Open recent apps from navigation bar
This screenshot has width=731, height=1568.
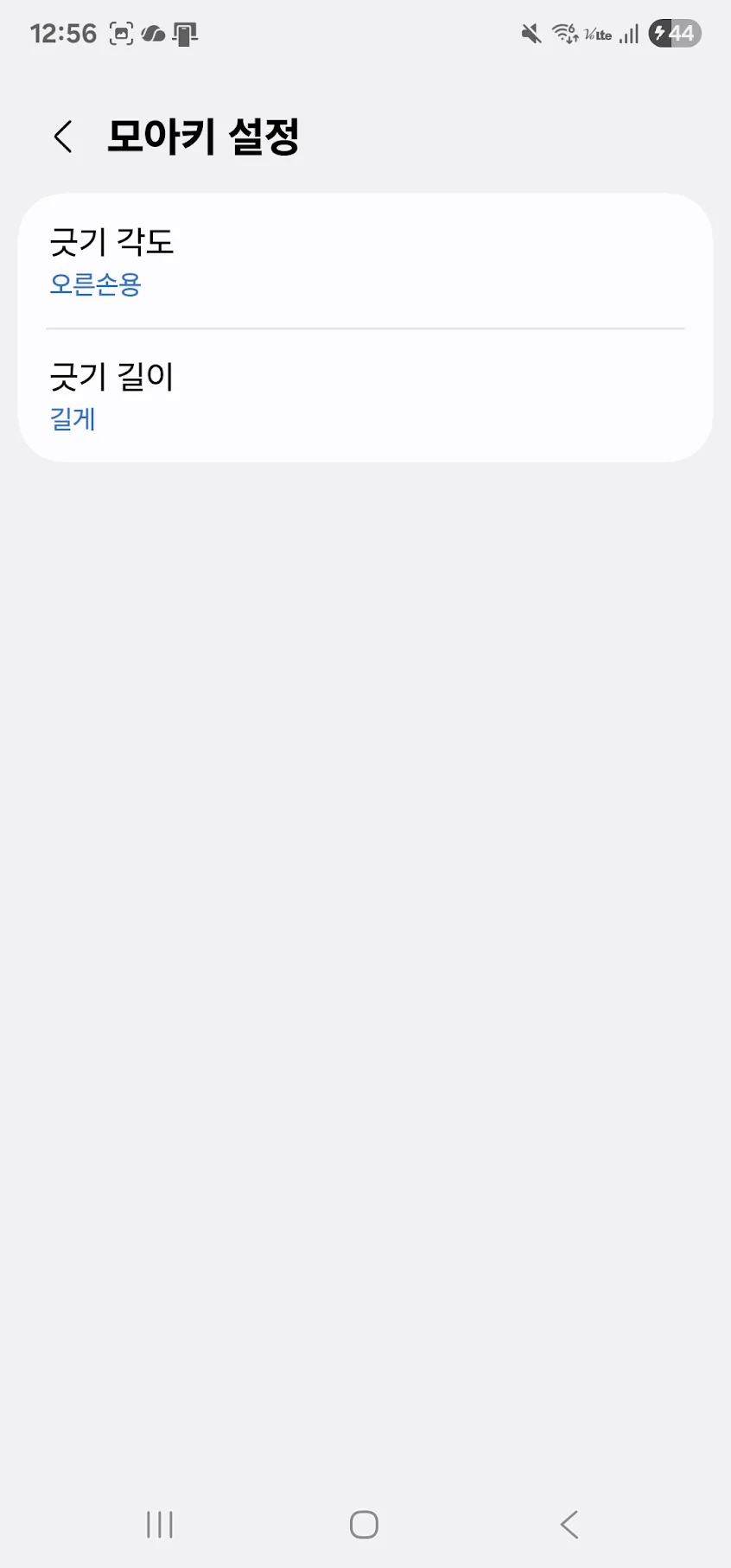[160, 1526]
